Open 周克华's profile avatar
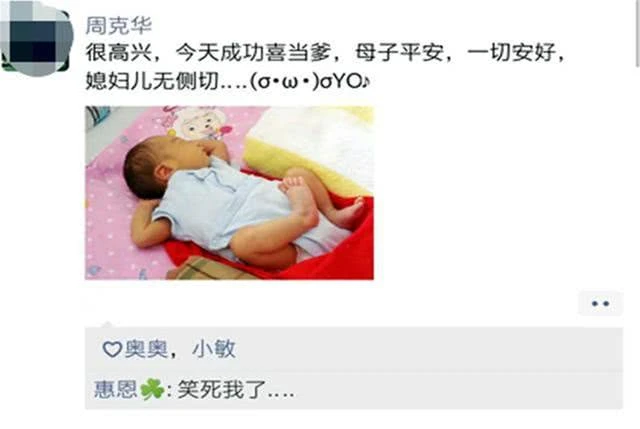 tap(35, 40)
